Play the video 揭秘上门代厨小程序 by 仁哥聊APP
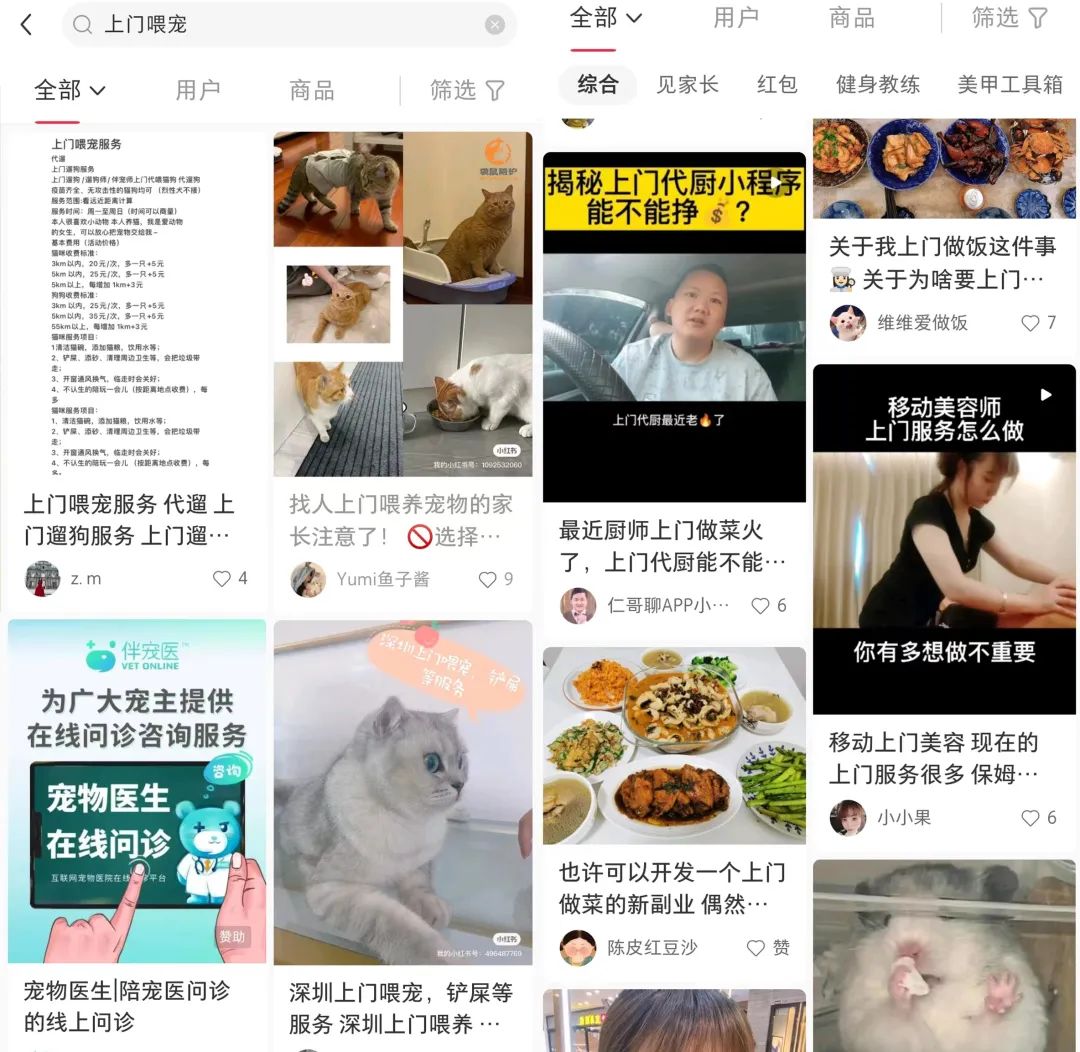1080x1052 pixels. (x=674, y=327)
